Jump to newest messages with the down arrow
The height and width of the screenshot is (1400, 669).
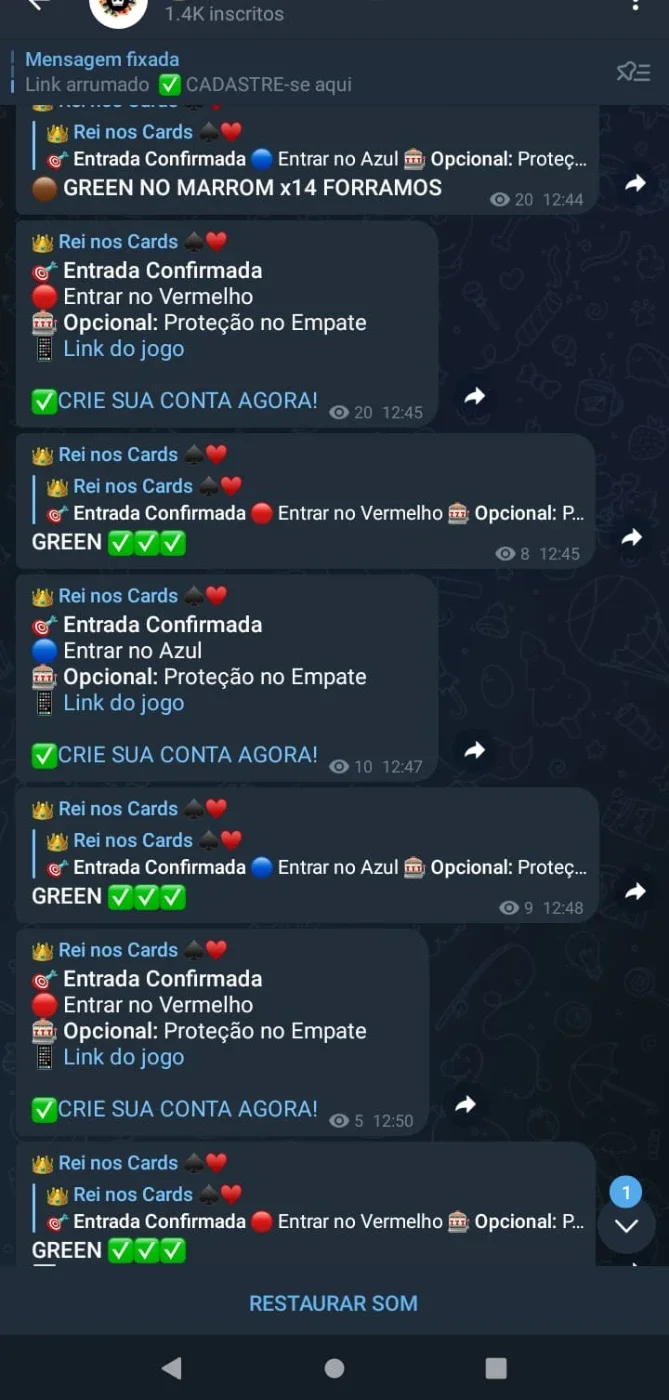[626, 1226]
